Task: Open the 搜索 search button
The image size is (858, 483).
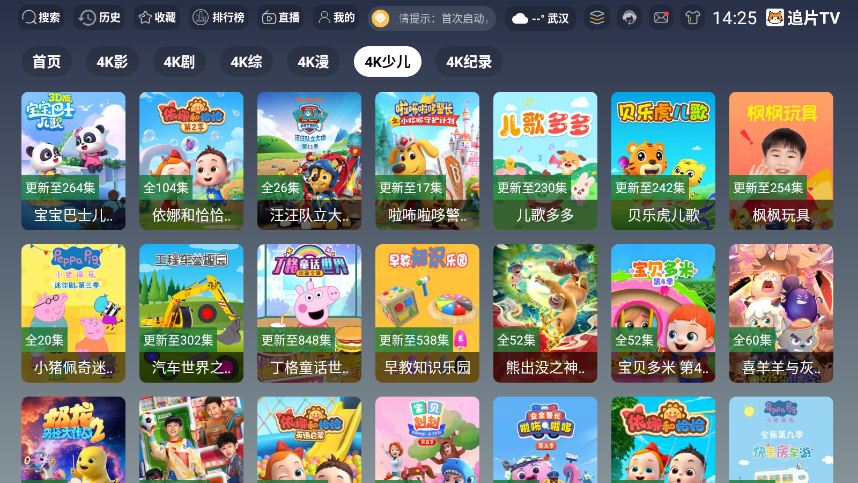Action: (41, 18)
